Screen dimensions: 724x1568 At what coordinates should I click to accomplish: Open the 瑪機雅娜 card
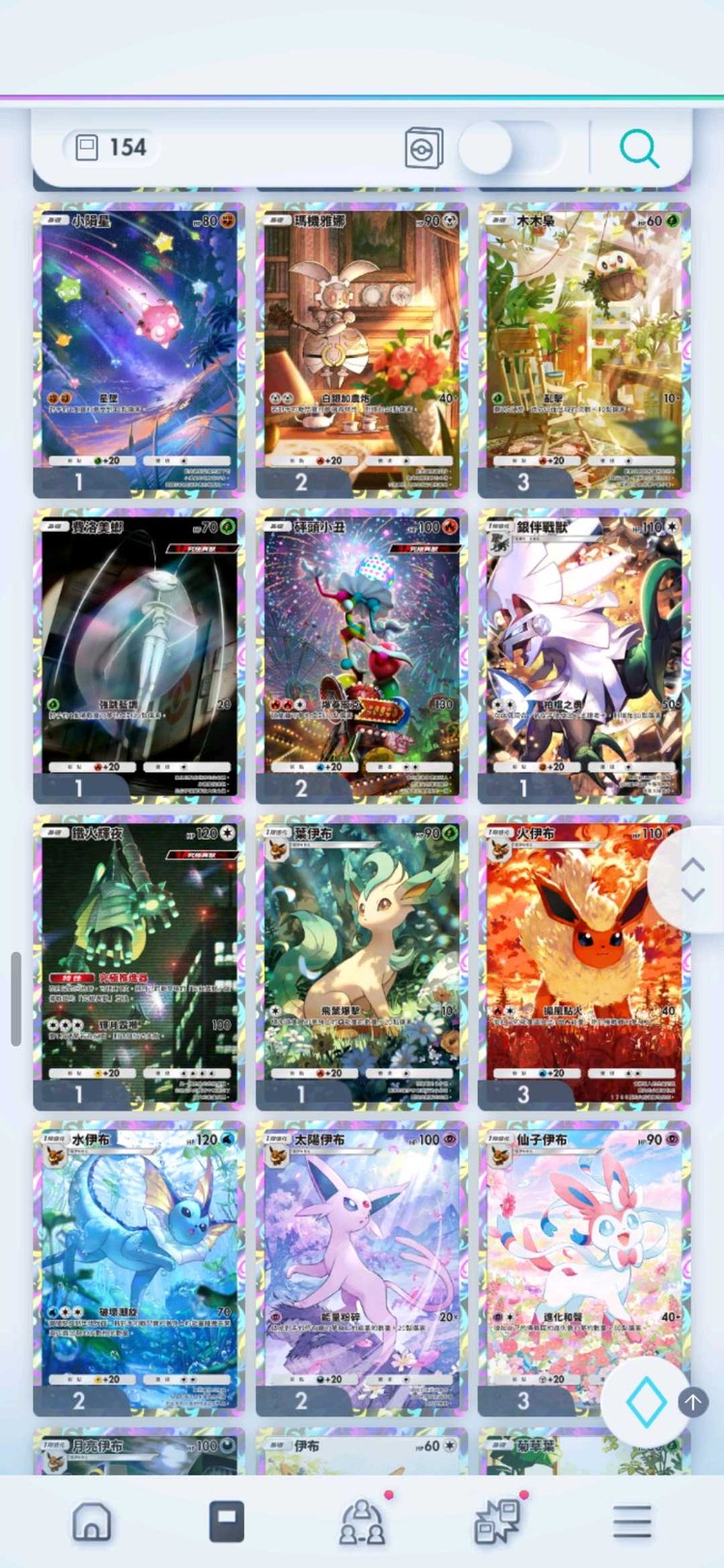point(361,347)
